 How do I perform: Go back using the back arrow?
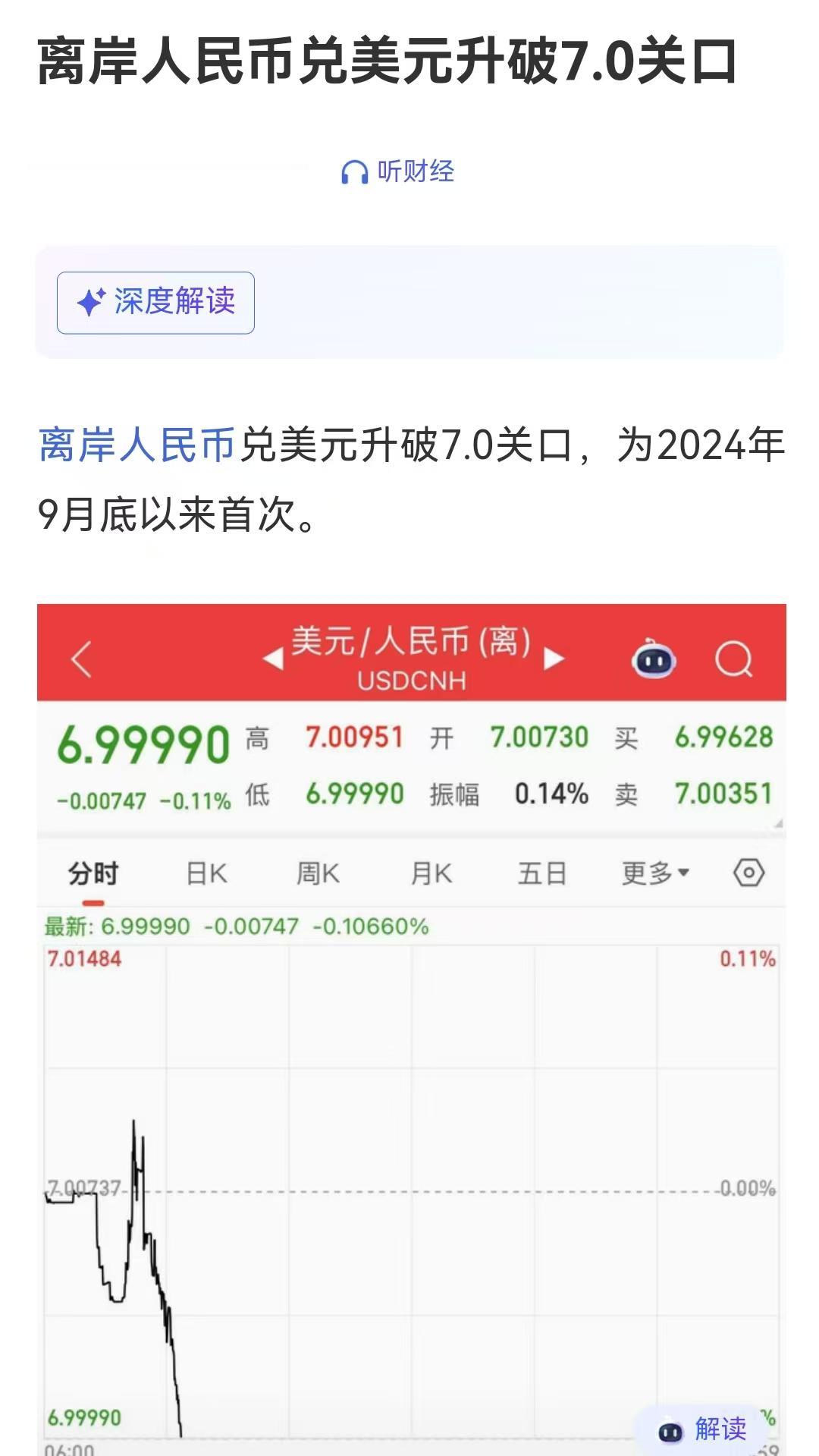tap(83, 661)
